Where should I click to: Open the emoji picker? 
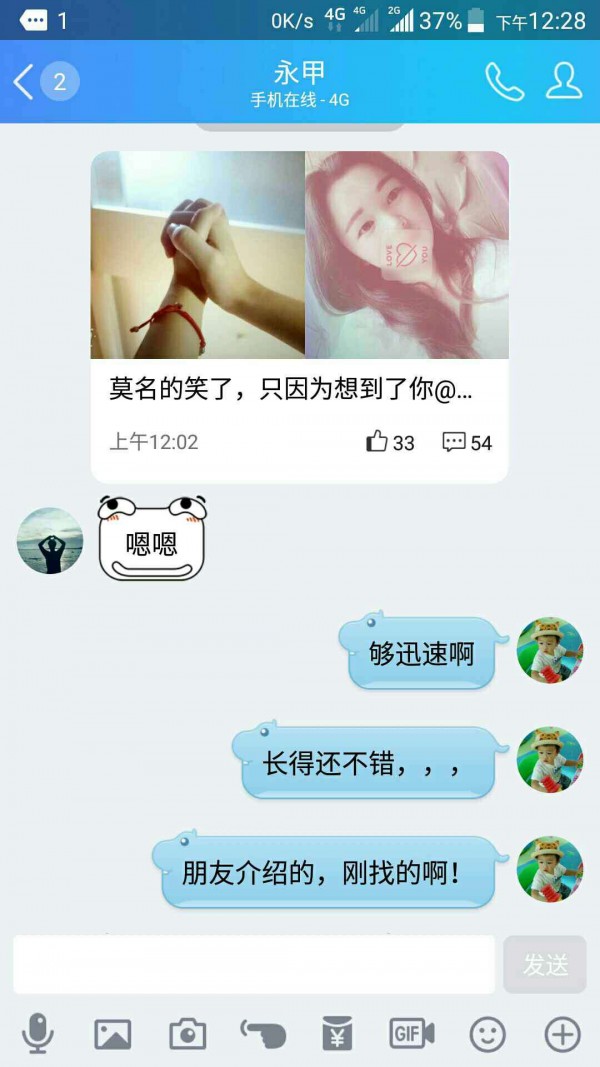coord(487,1033)
